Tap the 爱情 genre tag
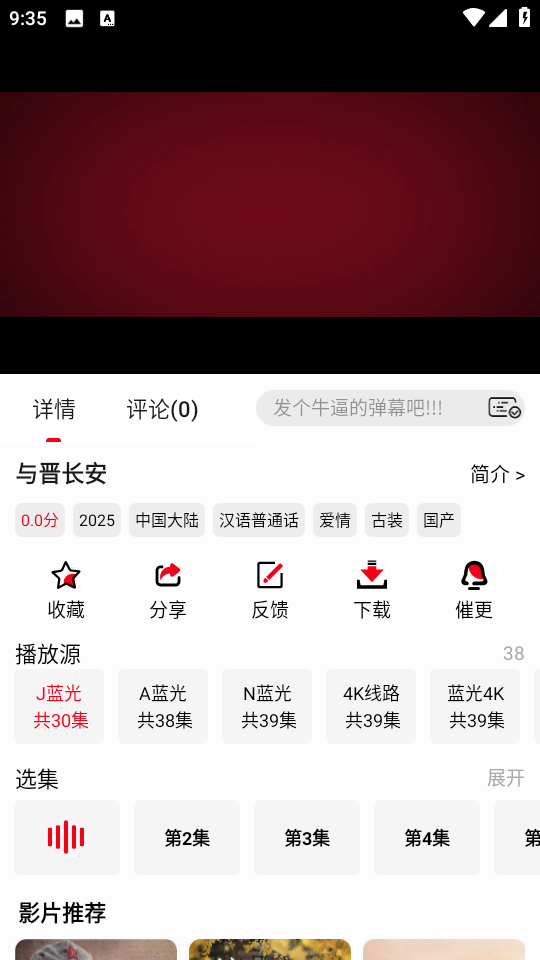The image size is (540, 960). (x=335, y=520)
